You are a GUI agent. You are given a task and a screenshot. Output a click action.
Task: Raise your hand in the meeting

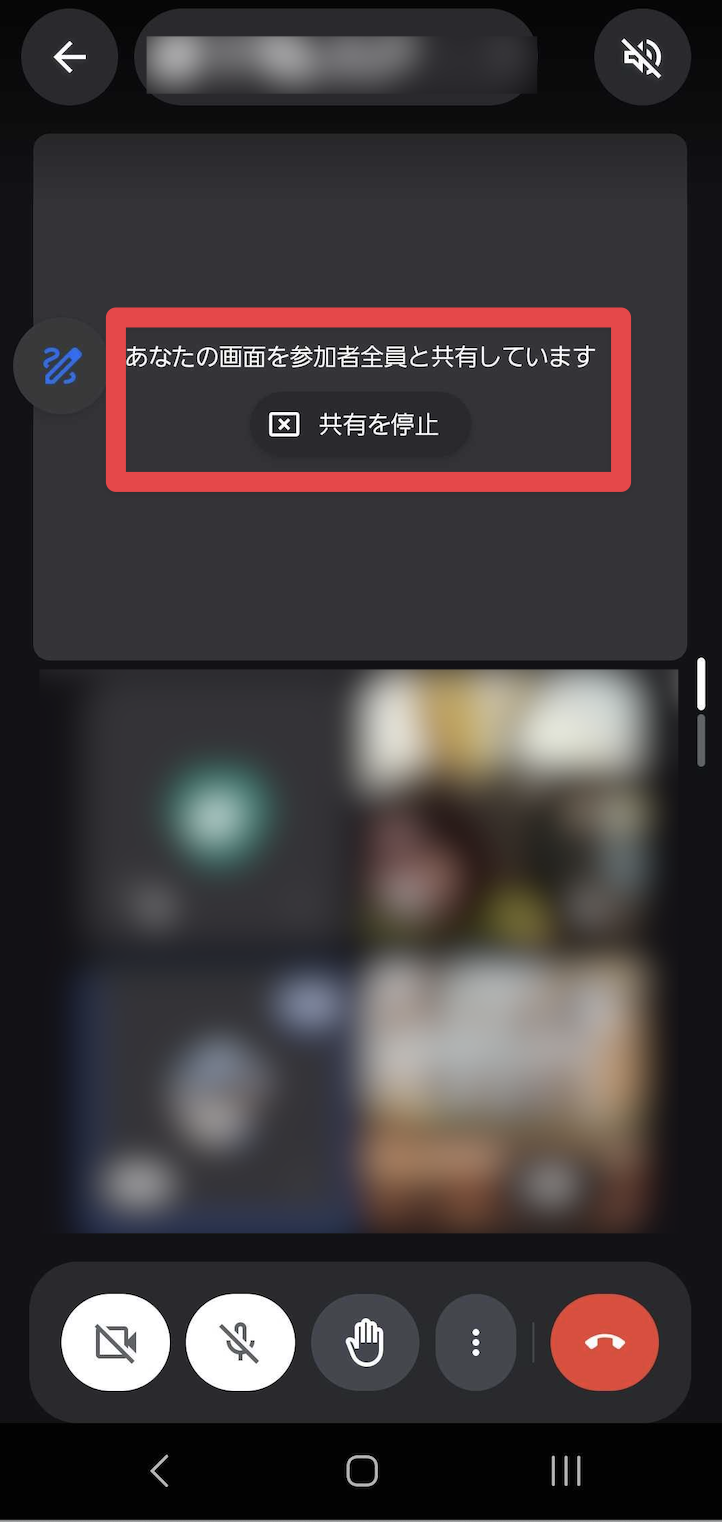click(365, 1342)
